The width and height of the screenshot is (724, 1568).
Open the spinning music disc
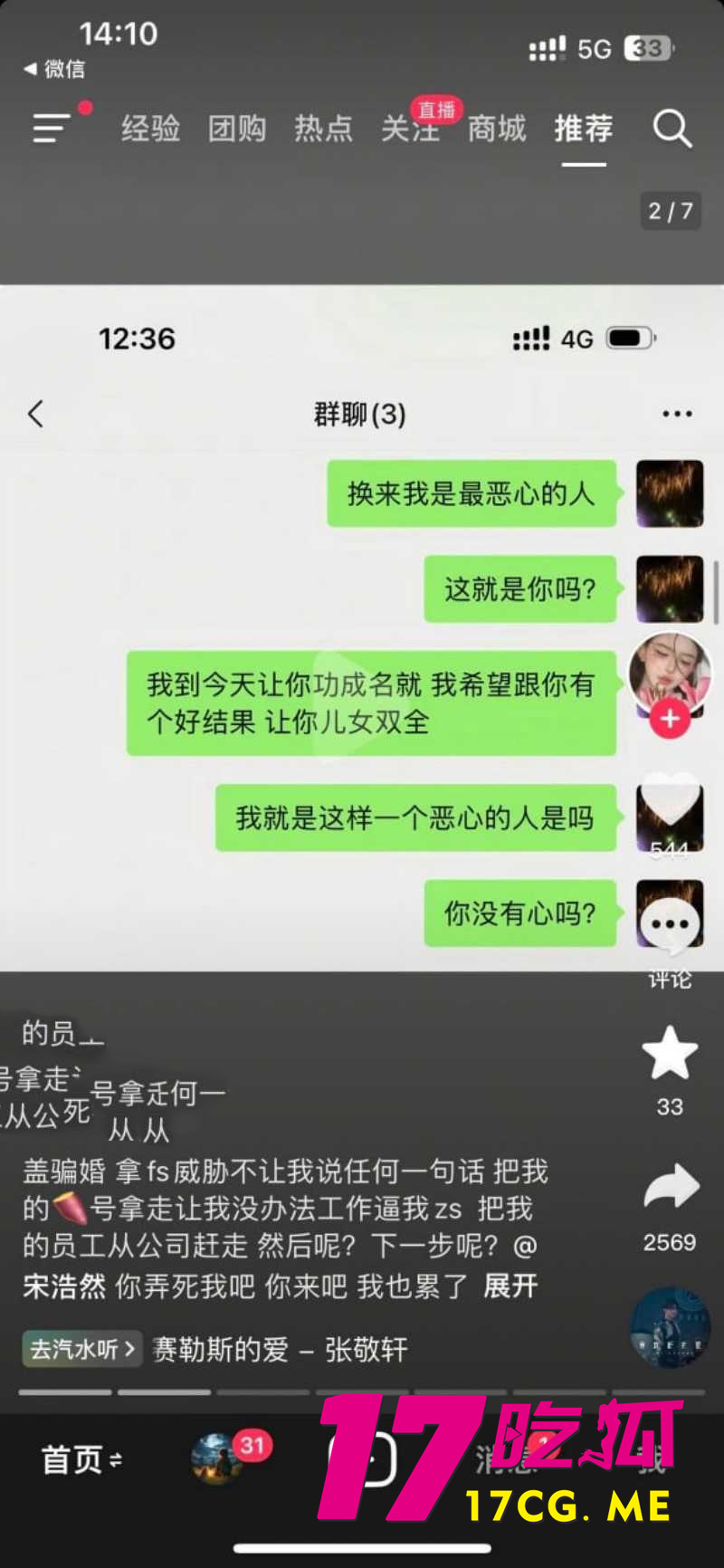pos(670,1326)
